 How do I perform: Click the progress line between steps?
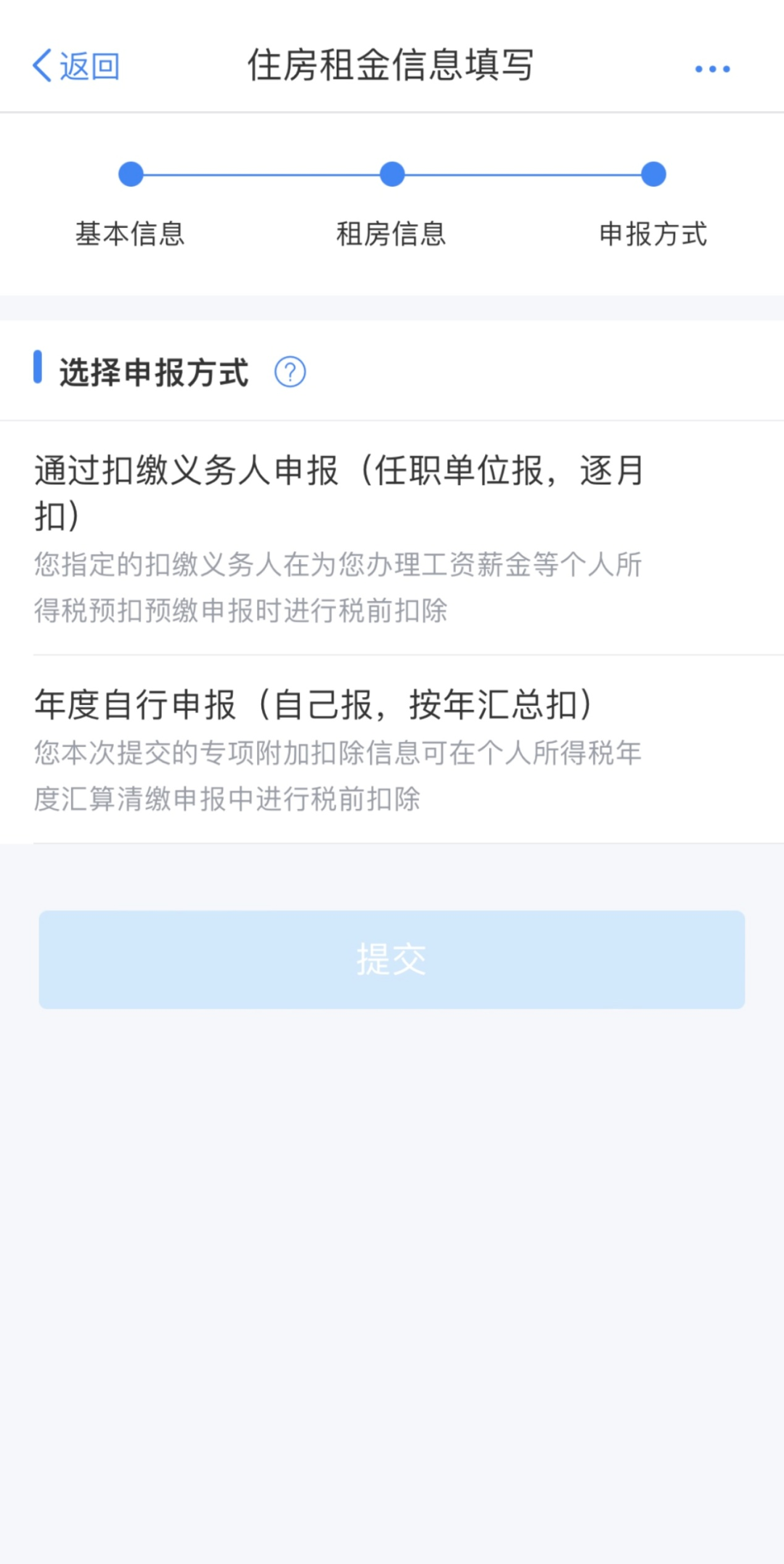[x=261, y=174]
